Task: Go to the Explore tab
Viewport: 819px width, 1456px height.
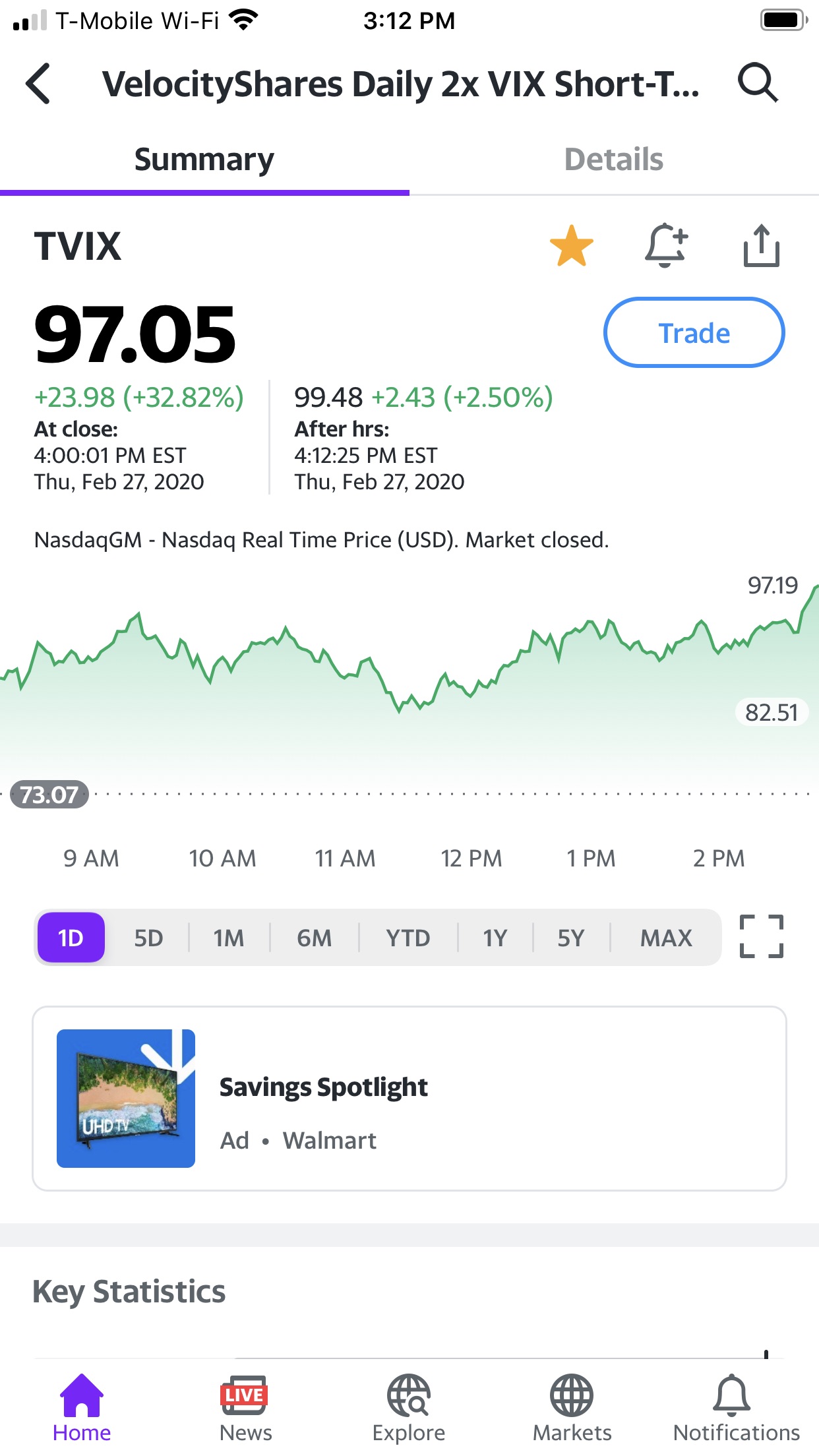Action: [x=409, y=1408]
